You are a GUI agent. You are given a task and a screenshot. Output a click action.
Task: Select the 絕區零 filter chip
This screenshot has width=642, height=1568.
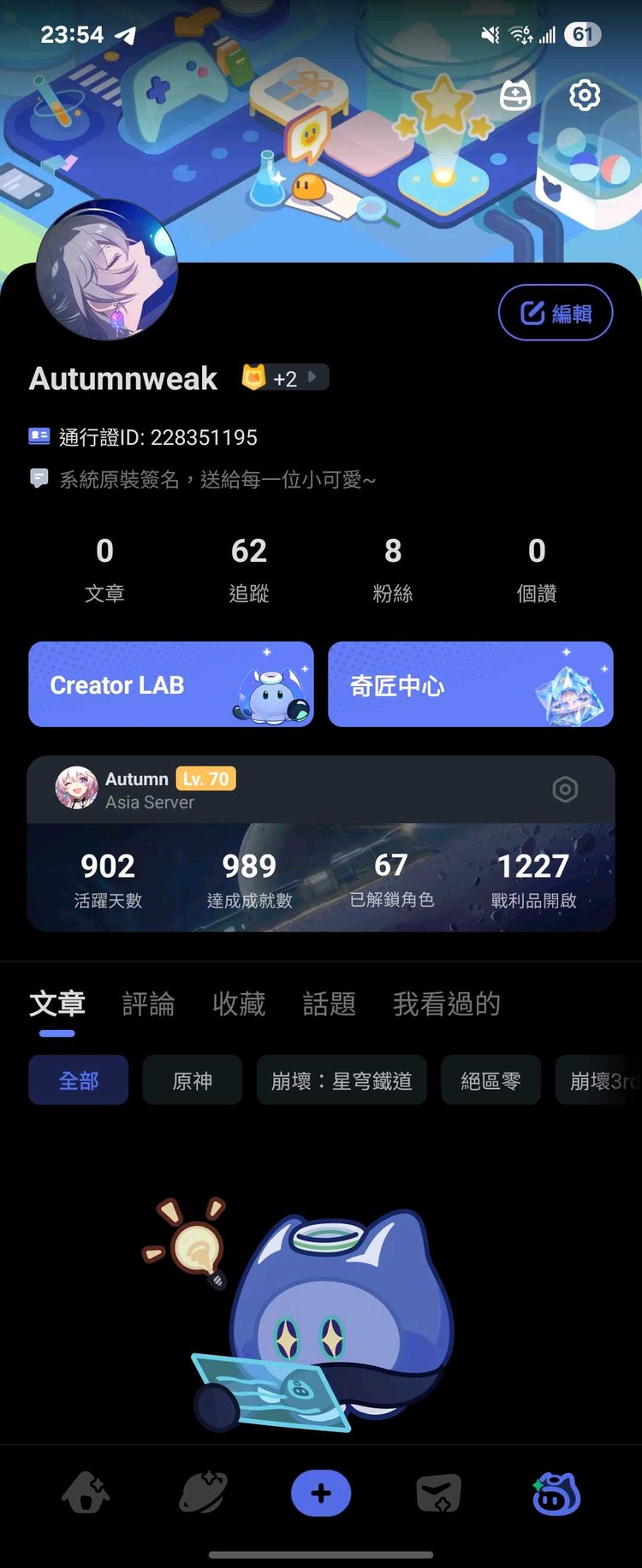pyautogui.click(x=490, y=1080)
